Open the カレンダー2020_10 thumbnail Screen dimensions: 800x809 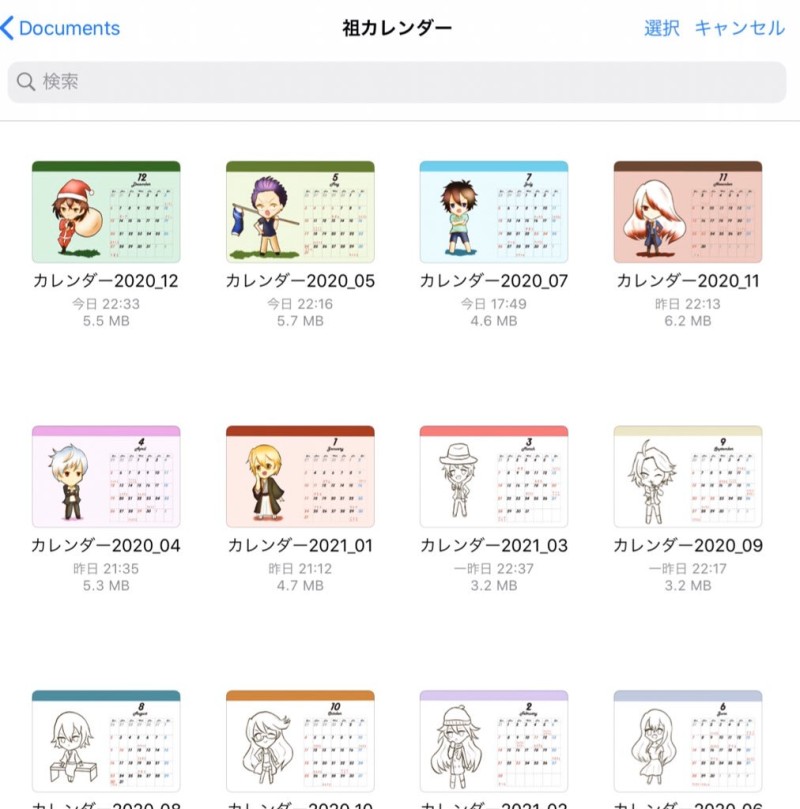pyautogui.click(x=300, y=741)
